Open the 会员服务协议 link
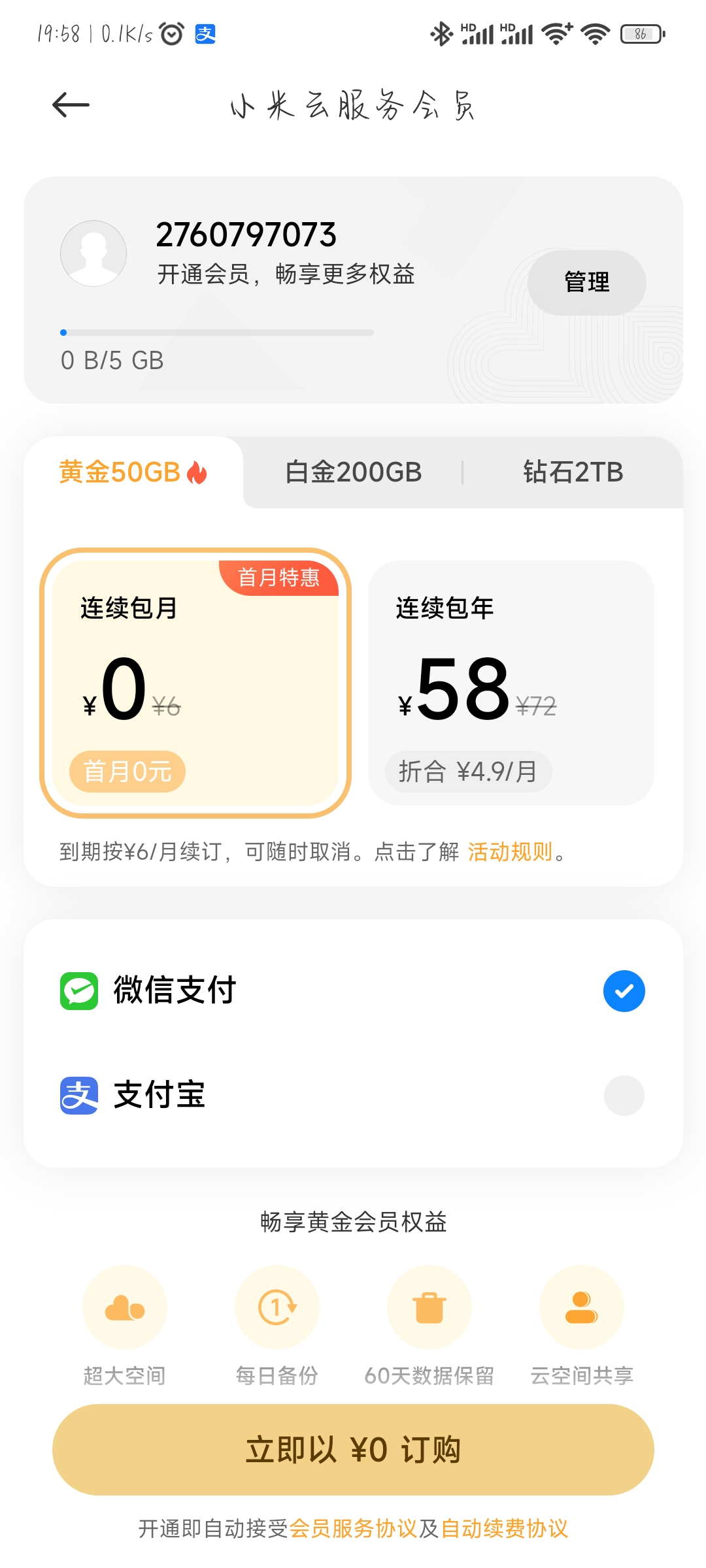 (353, 1529)
